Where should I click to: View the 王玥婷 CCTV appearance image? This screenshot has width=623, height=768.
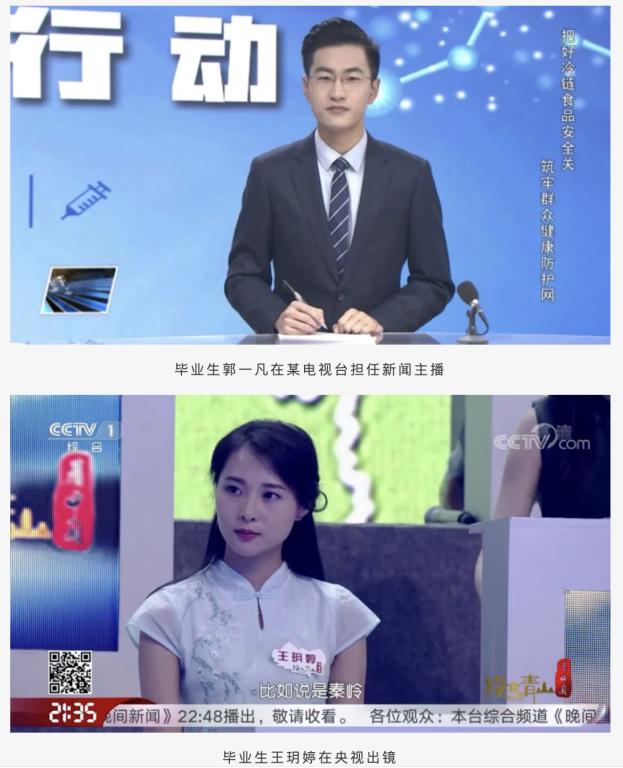pyautogui.click(x=310, y=562)
